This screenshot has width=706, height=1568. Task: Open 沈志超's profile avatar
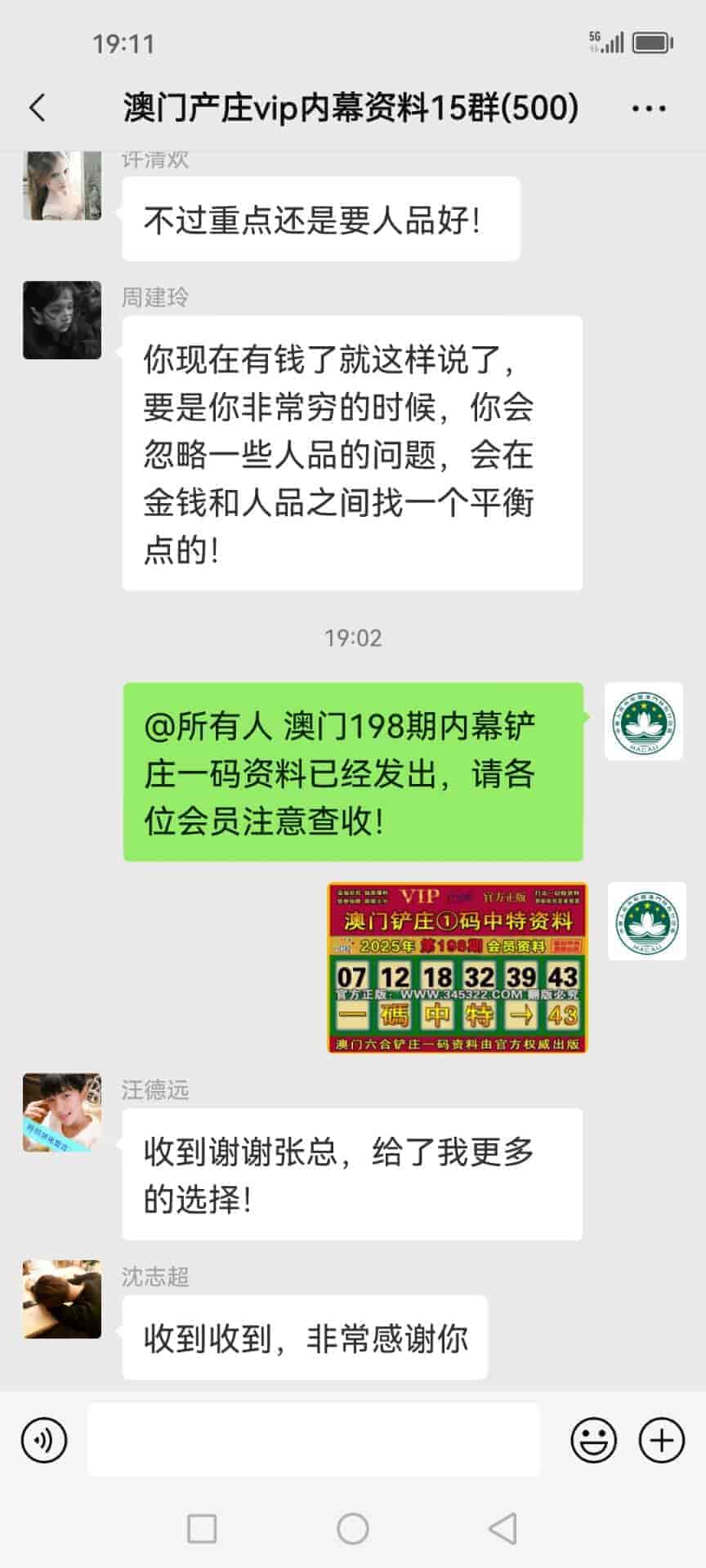pos(62,1299)
